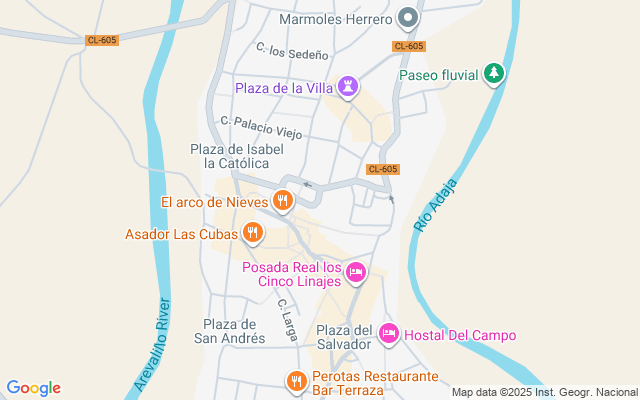The width and height of the screenshot is (640, 400).
Task: Open the Posada Real los Cinco Linajes hotel marker
Action: click(x=356, y=272)
